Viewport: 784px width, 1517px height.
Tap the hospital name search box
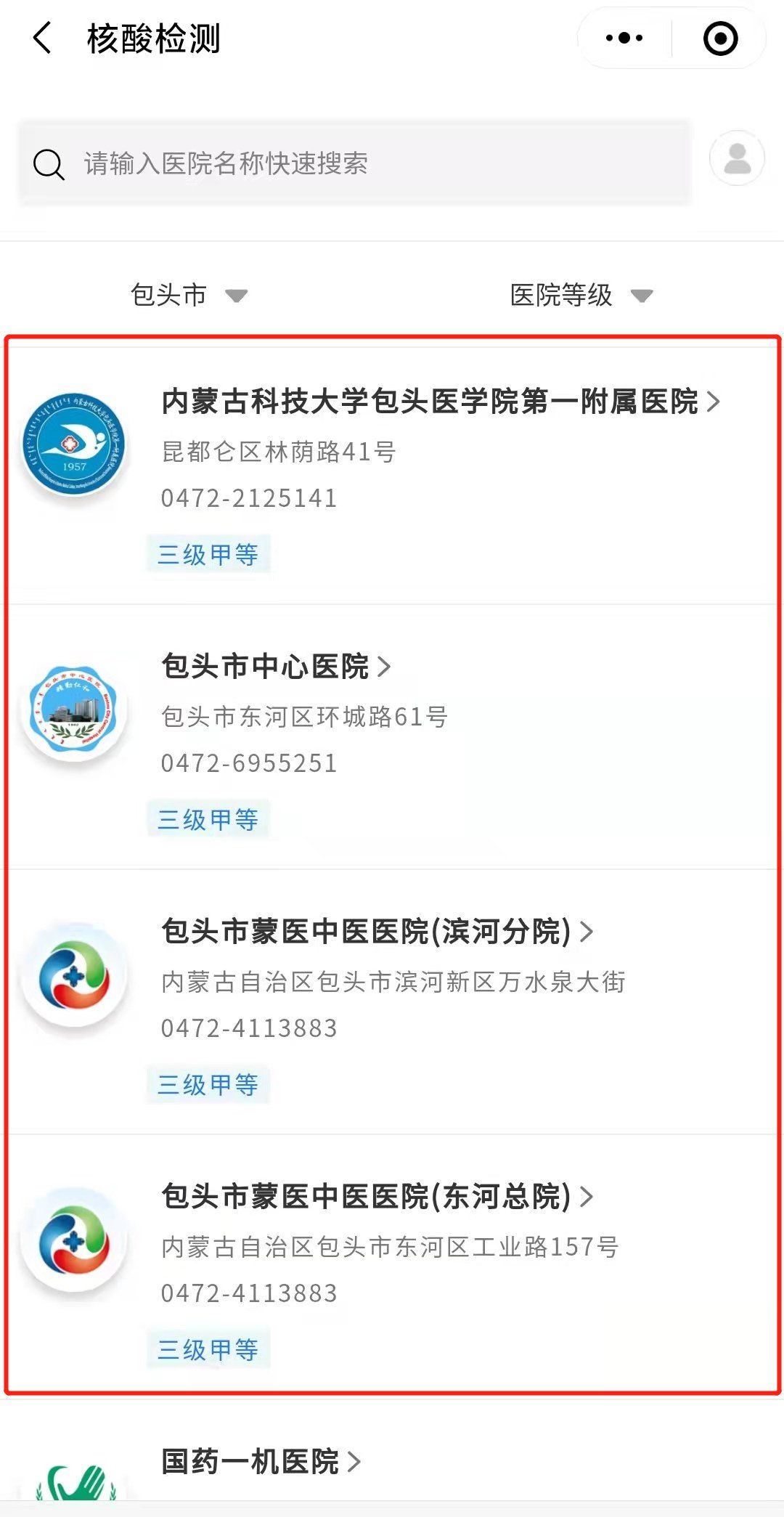click(354, 163)
